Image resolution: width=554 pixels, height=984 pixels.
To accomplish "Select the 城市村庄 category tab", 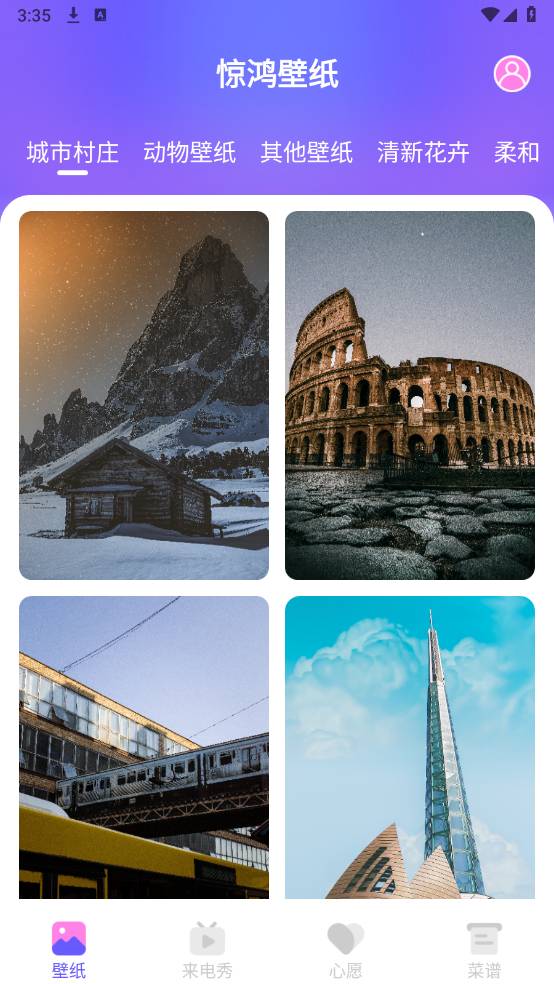I will [73, 152].
